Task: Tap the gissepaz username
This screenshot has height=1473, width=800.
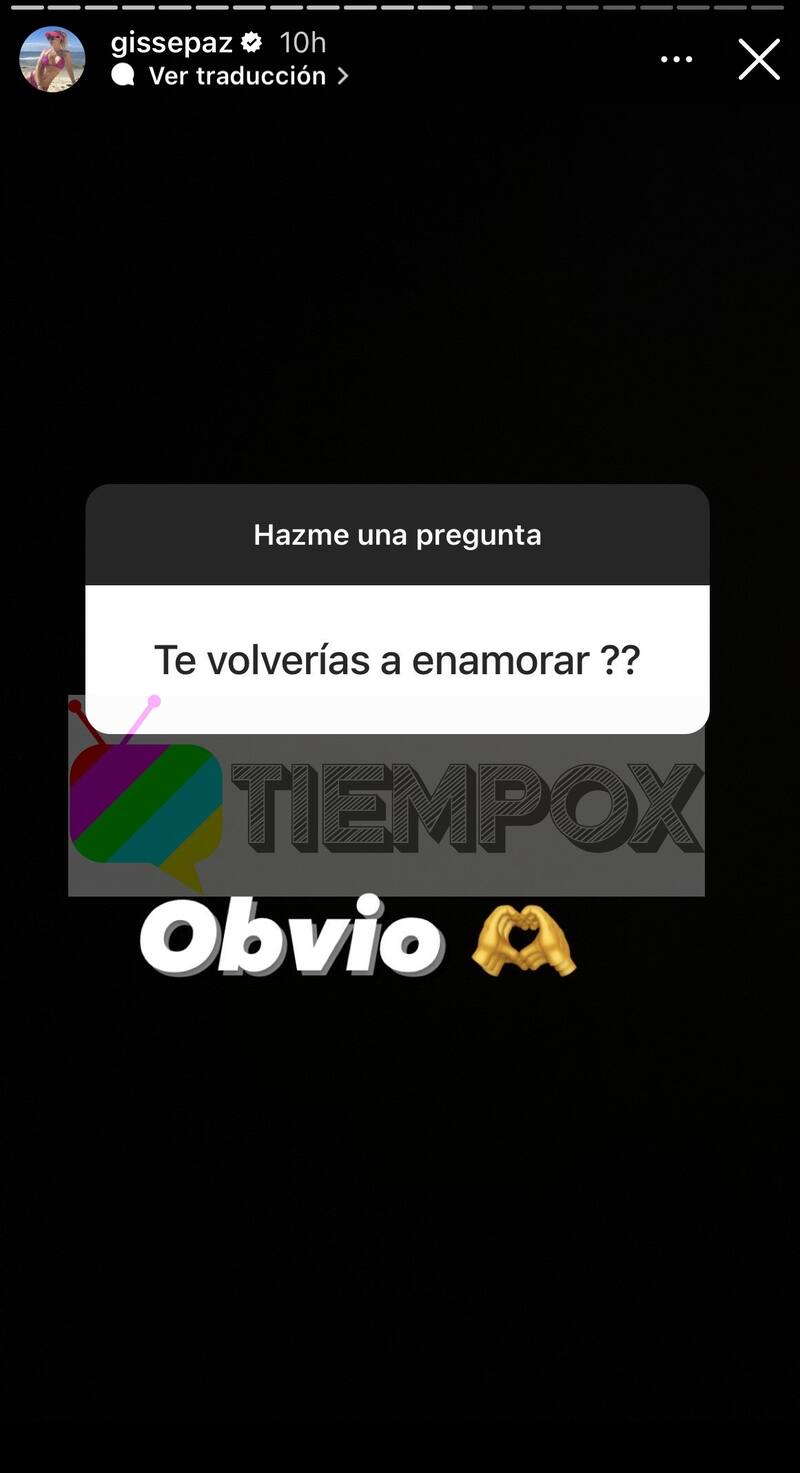Action: click(171, 43)
